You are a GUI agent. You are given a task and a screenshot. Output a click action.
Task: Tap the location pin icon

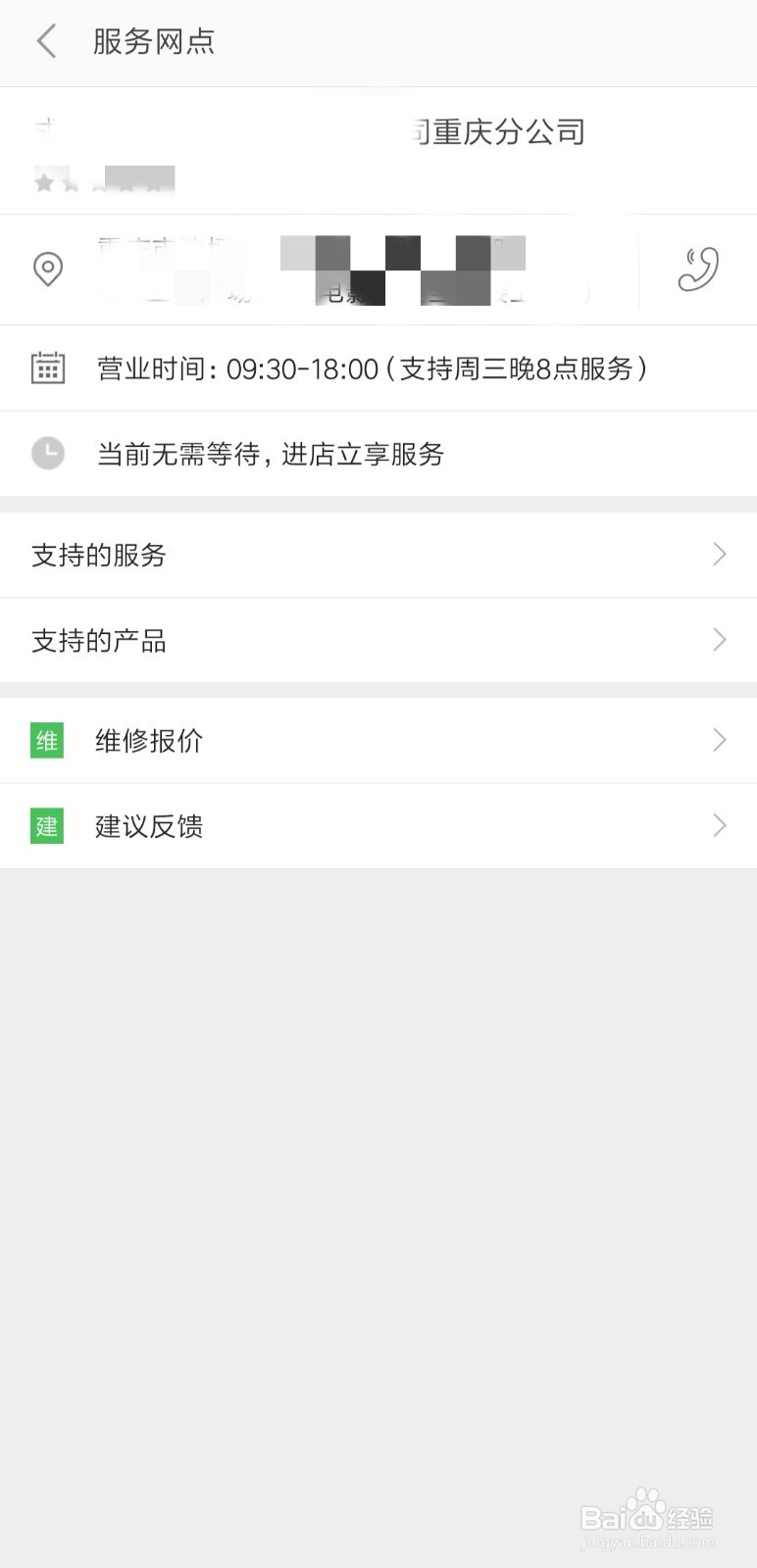[48, 269]
